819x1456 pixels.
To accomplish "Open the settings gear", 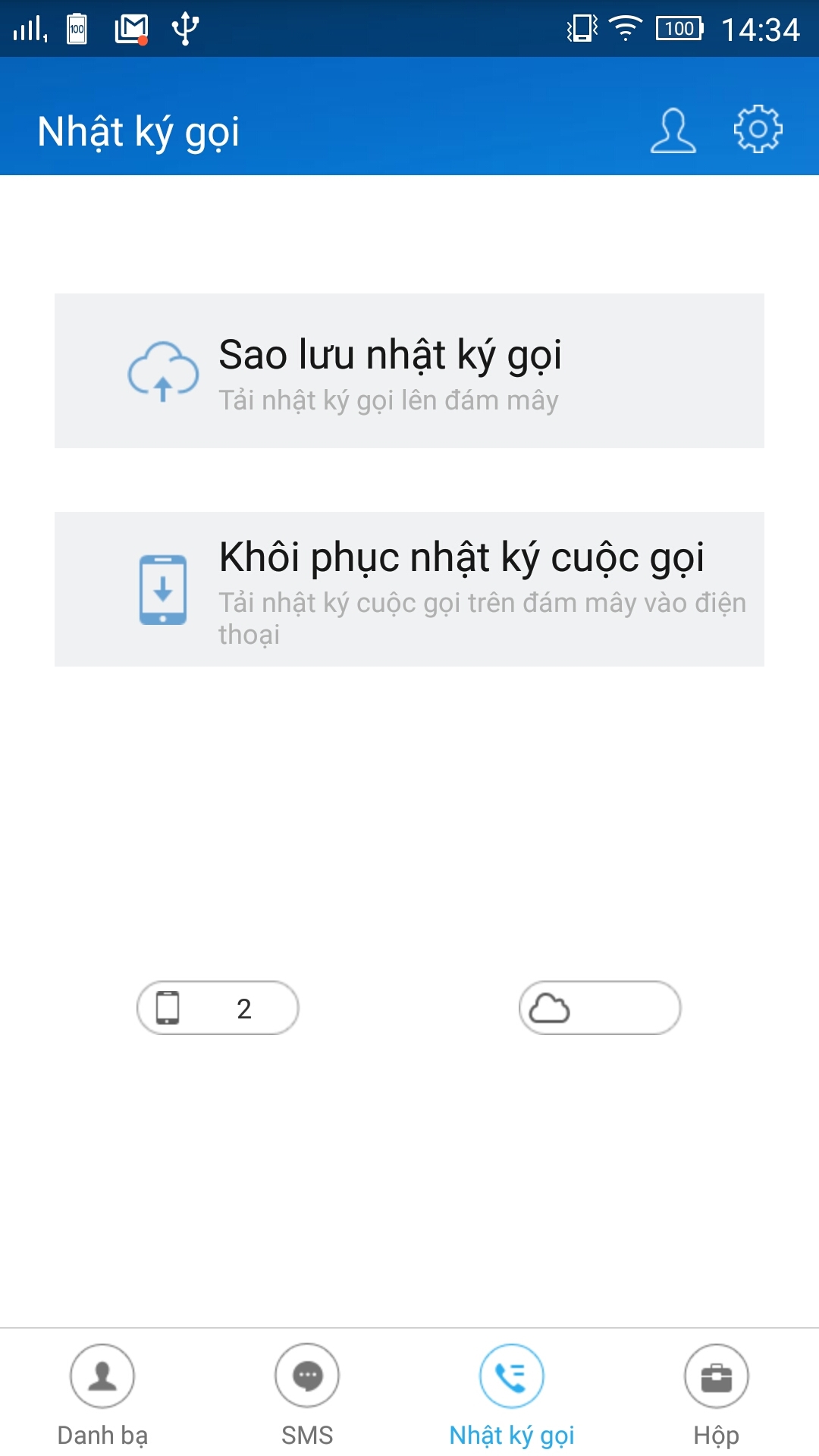I will click(x=758, y=130).
